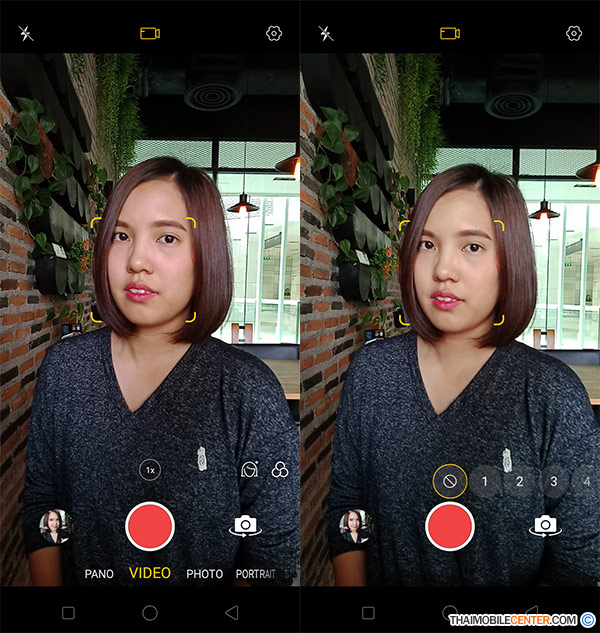The height and width of the screenshot is (633, 600).
Task: Select the VIDEO mode tab
Action: coord(150,574)
